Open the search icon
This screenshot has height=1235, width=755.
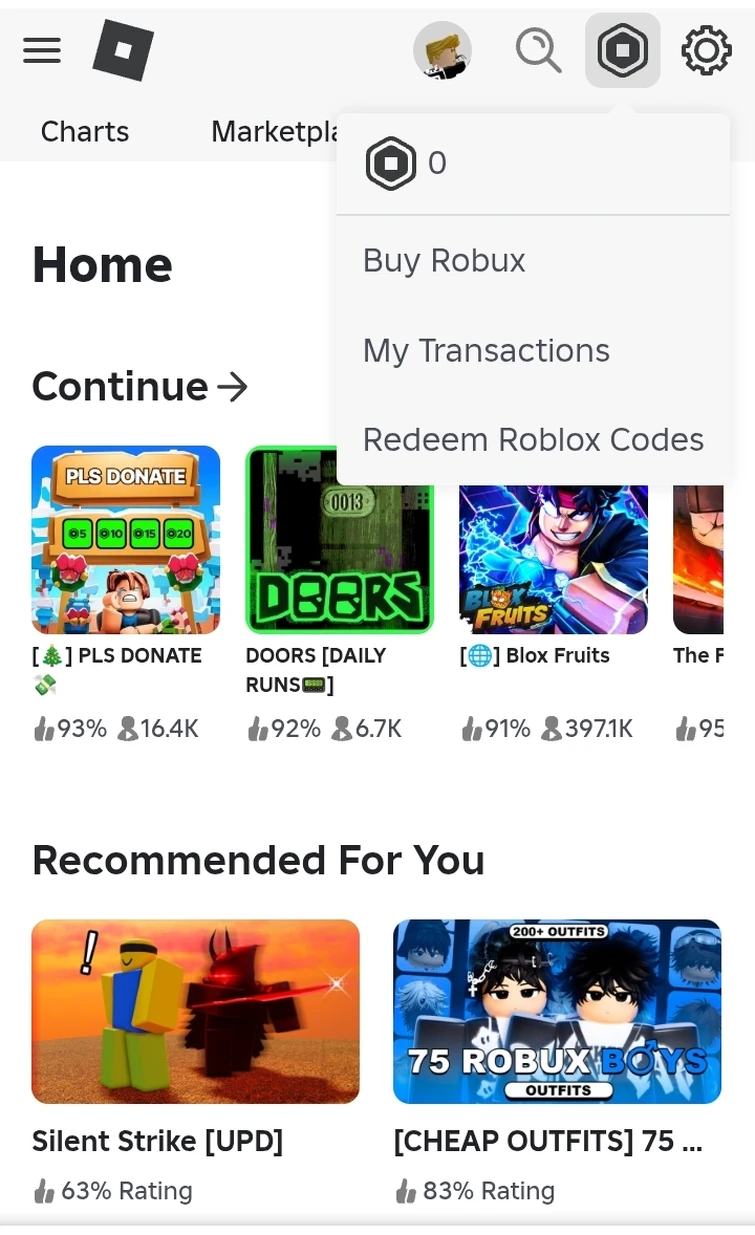point(538,50)
